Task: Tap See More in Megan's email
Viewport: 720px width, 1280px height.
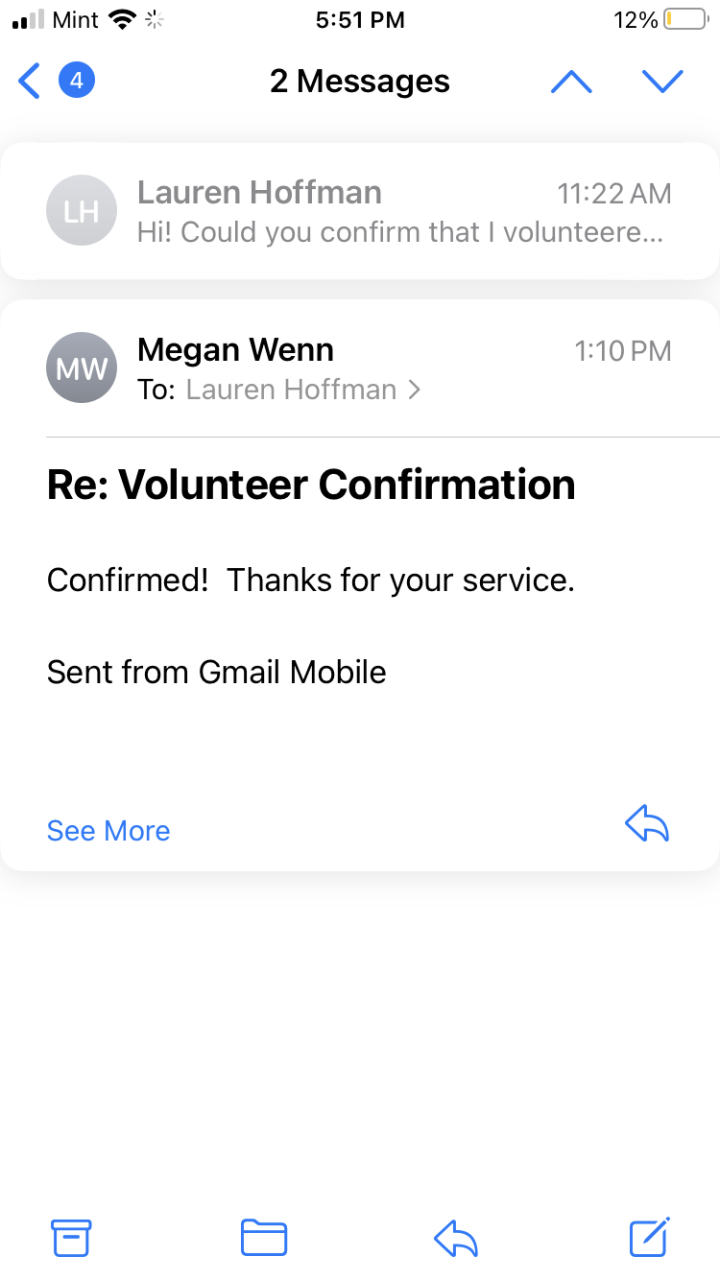Action: click(108, 831)
